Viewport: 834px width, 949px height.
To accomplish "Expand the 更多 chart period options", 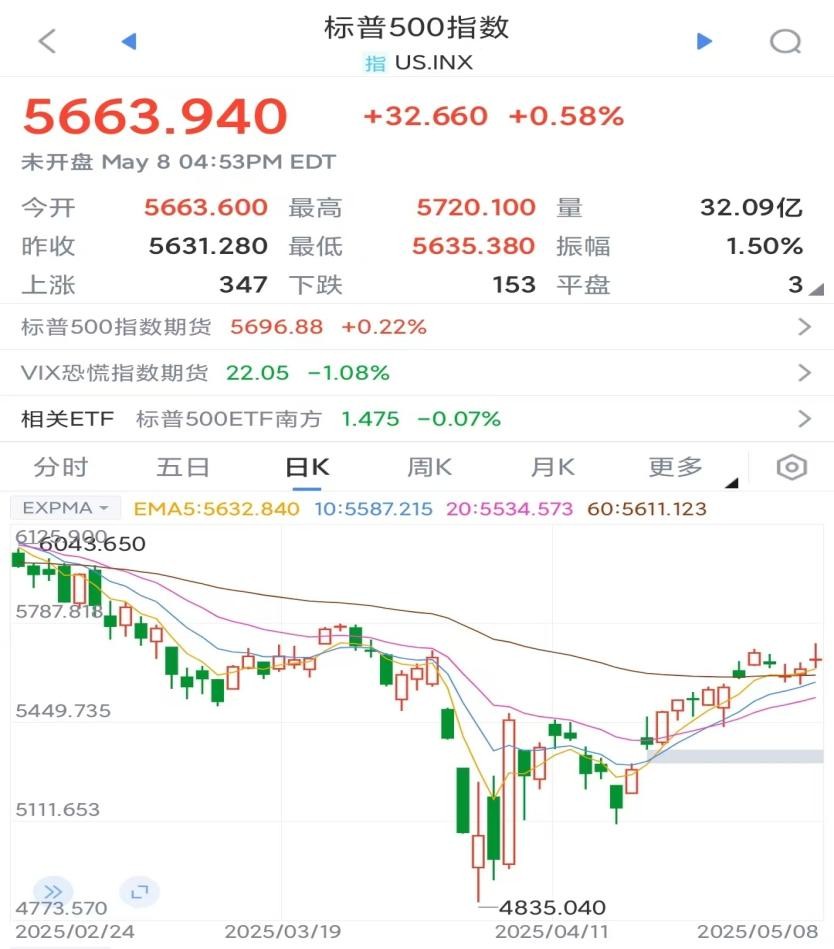I will click(675, 467).
